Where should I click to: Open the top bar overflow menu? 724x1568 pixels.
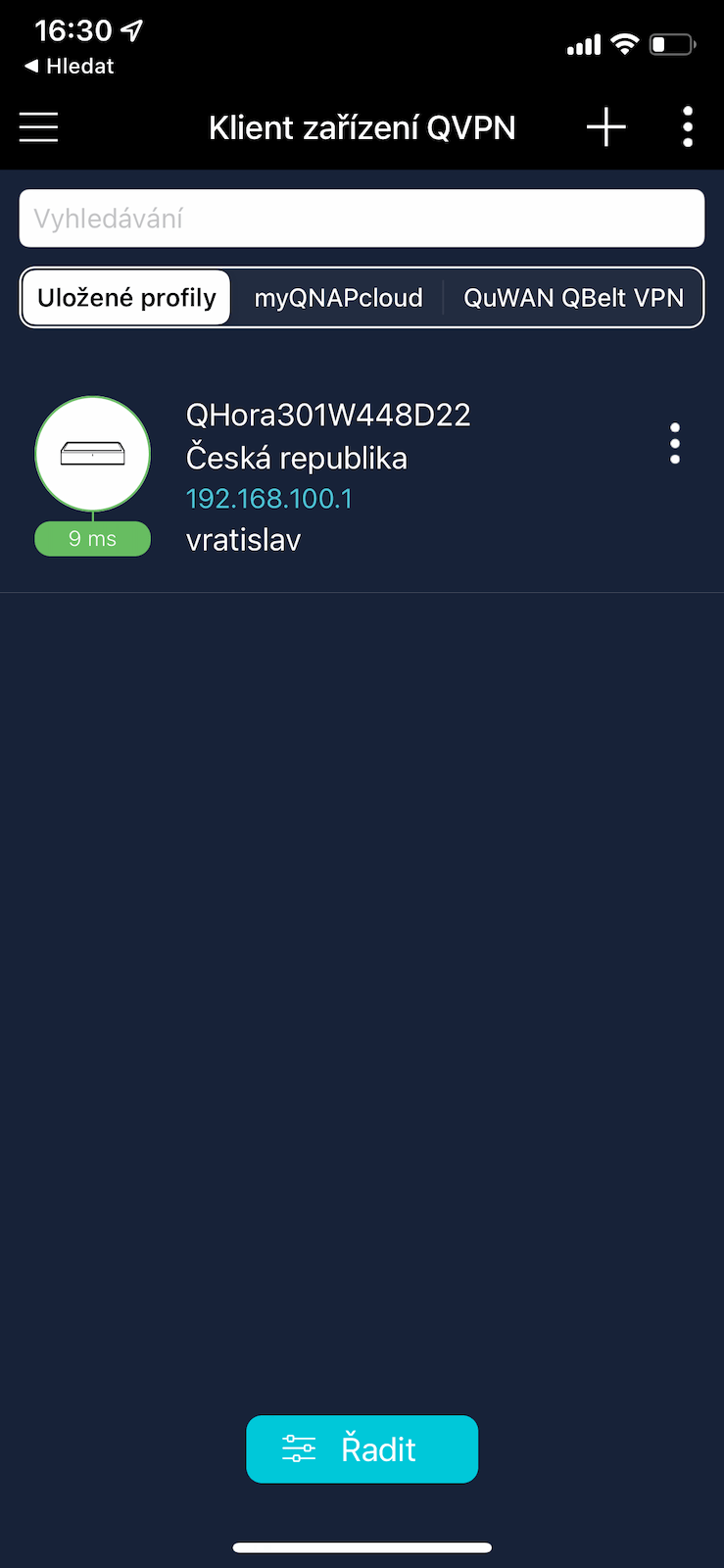pyautogui.click(x=688, y=127)
